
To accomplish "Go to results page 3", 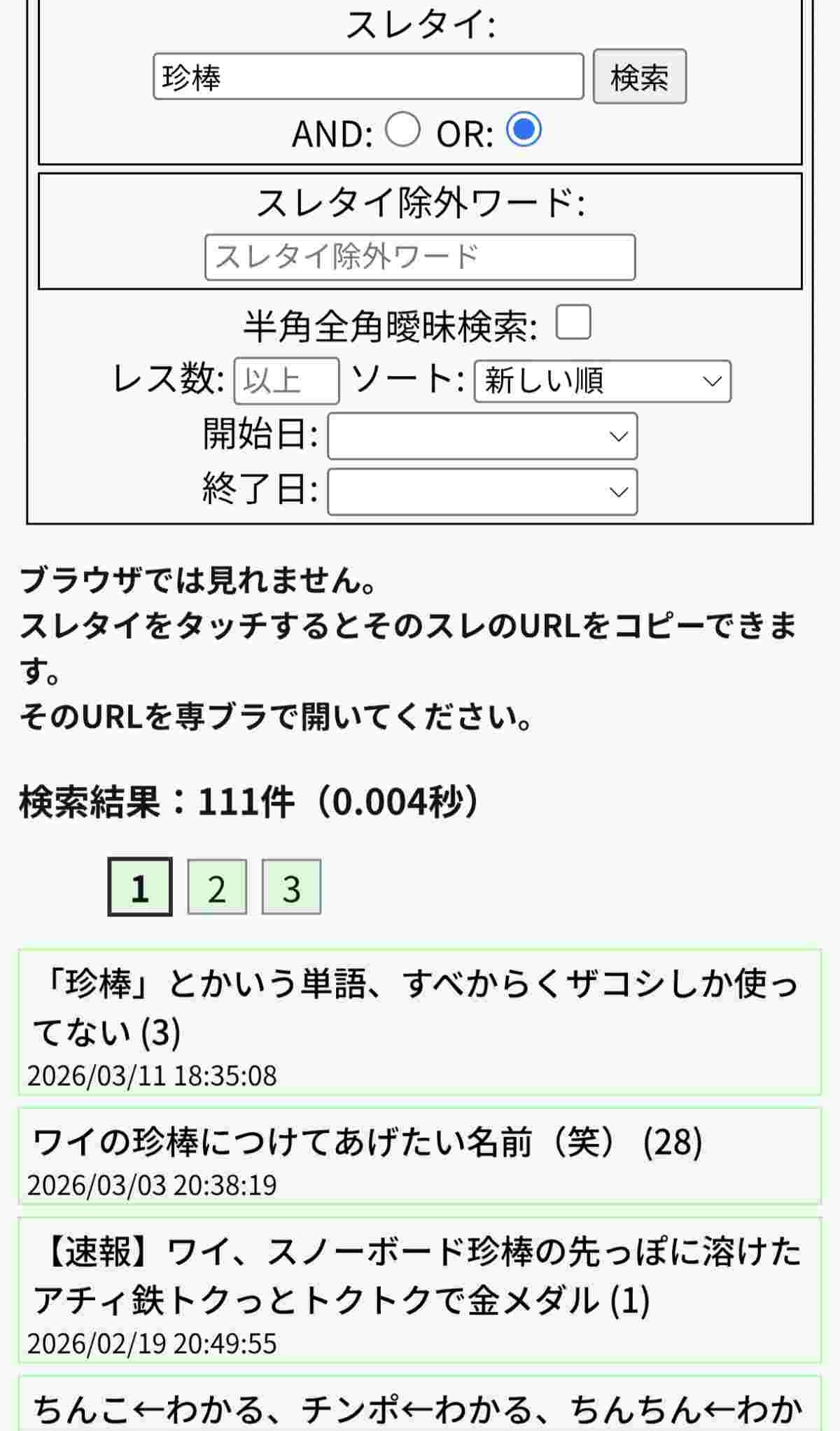I will click(291, 887).
